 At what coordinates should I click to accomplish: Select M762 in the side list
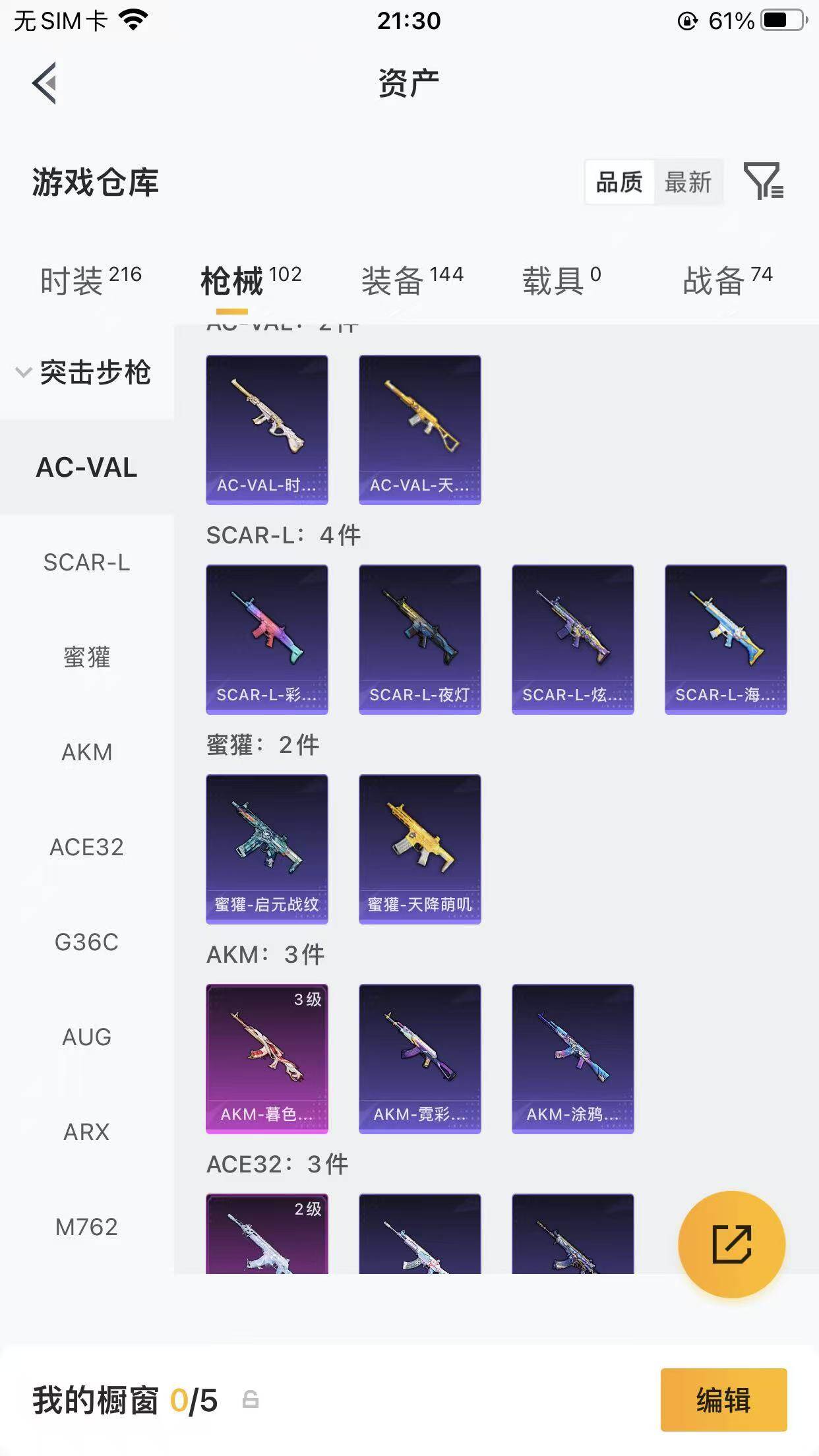pos(86,1227)
